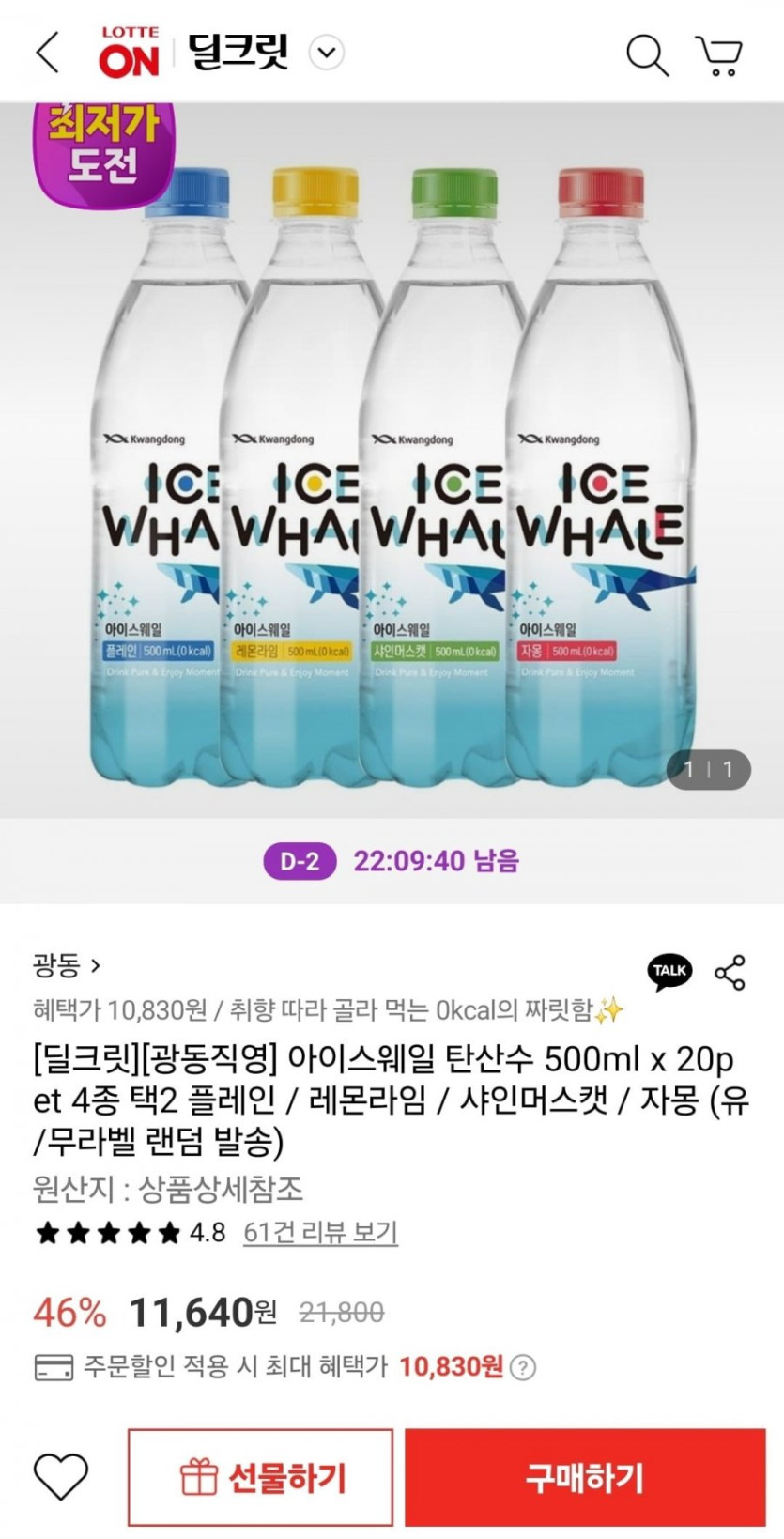Screen dimensions: 784x1539
Task: Tap the 구매하기 purchase button
Action: click(x=585, y=1477)
